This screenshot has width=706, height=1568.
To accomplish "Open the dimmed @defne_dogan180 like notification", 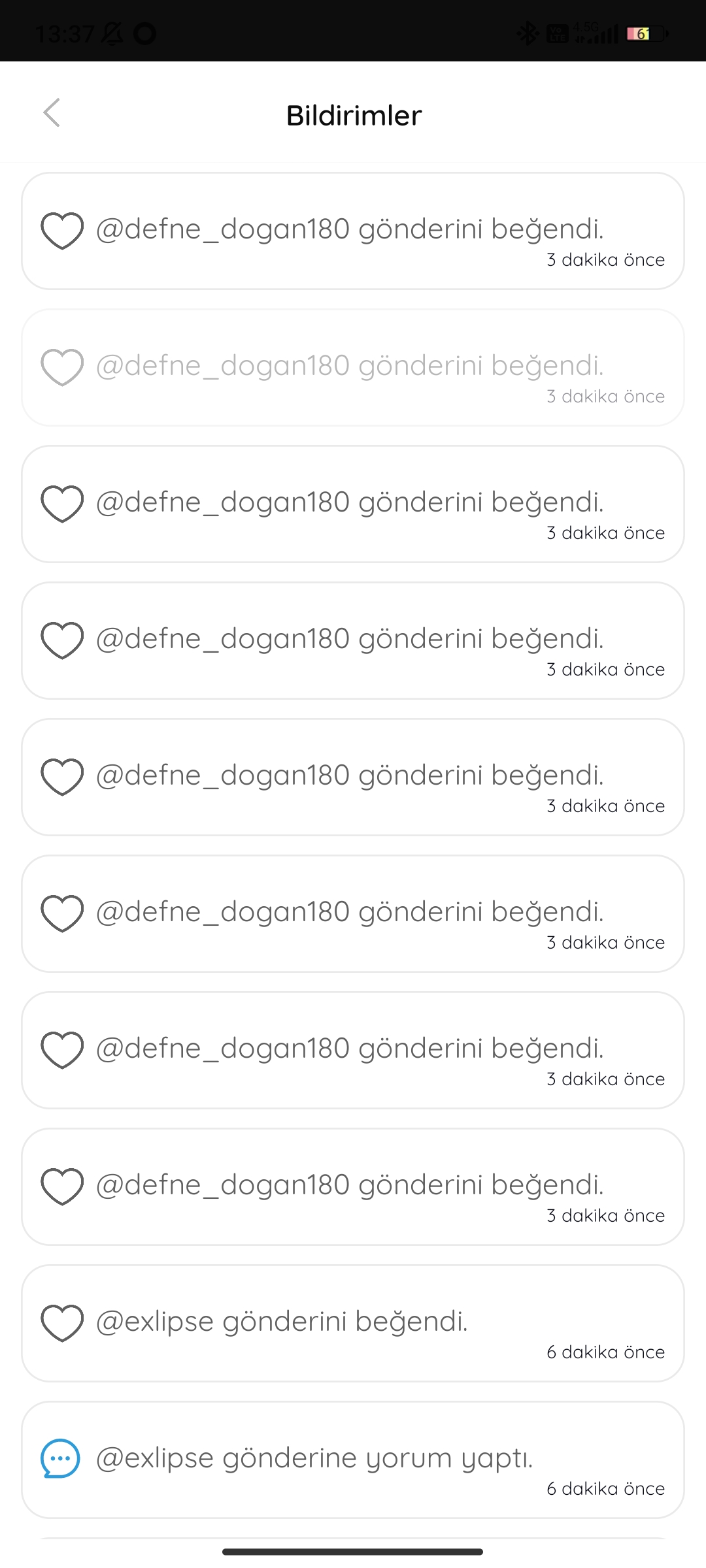I will point(353,367).
